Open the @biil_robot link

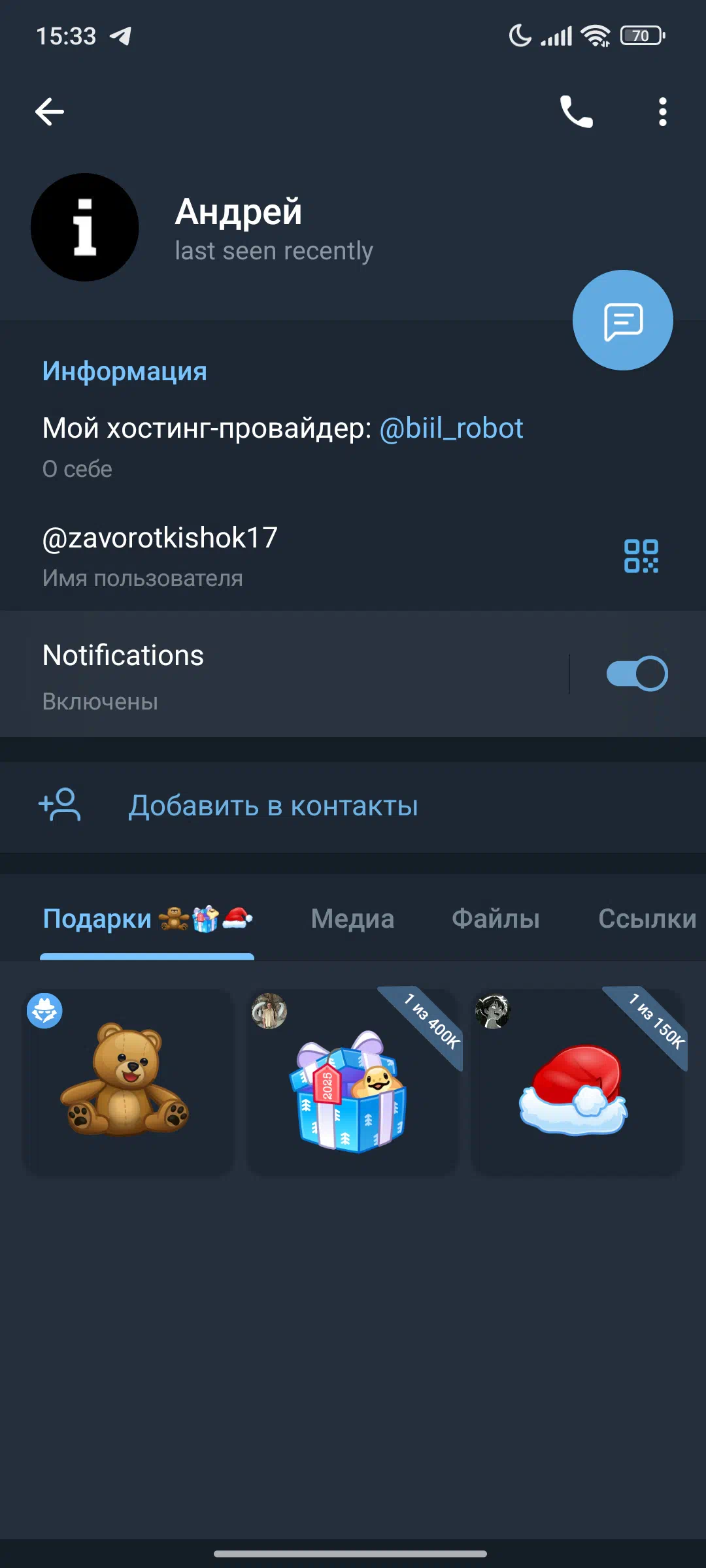[x=451, y=429]
